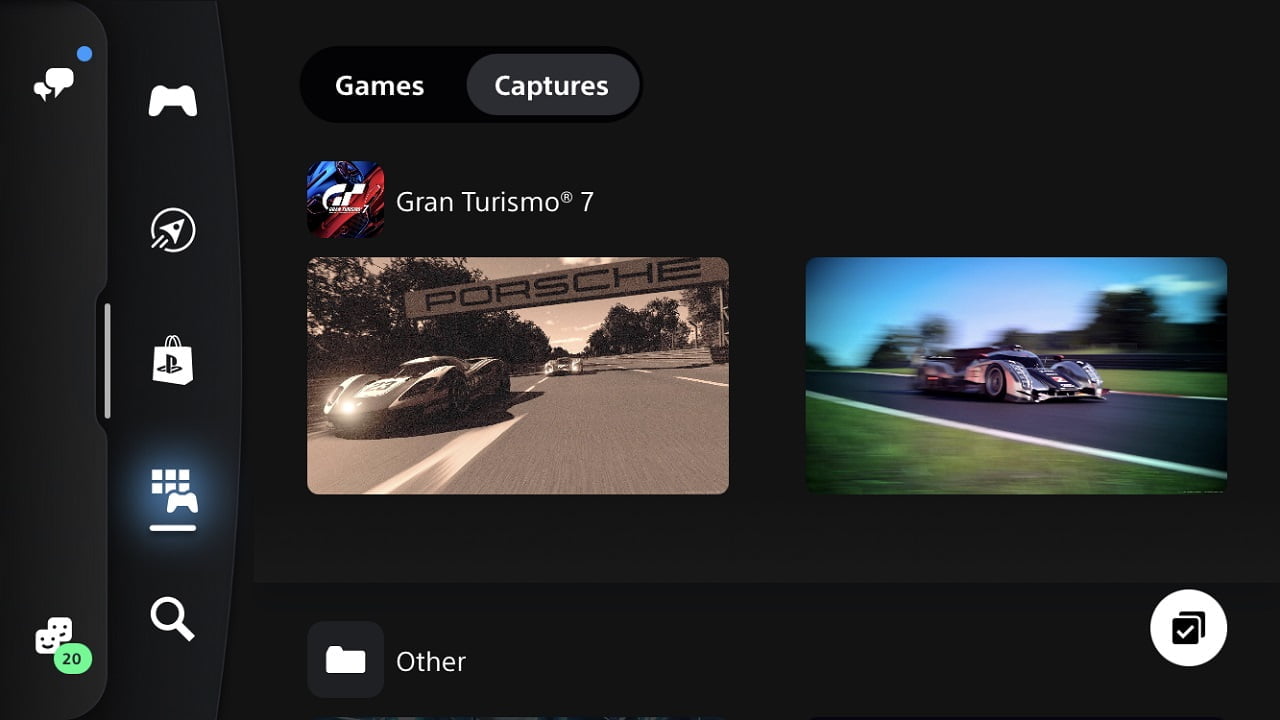Open the Game Library icon
1280x720 pixels.
[x=173, y=492]
